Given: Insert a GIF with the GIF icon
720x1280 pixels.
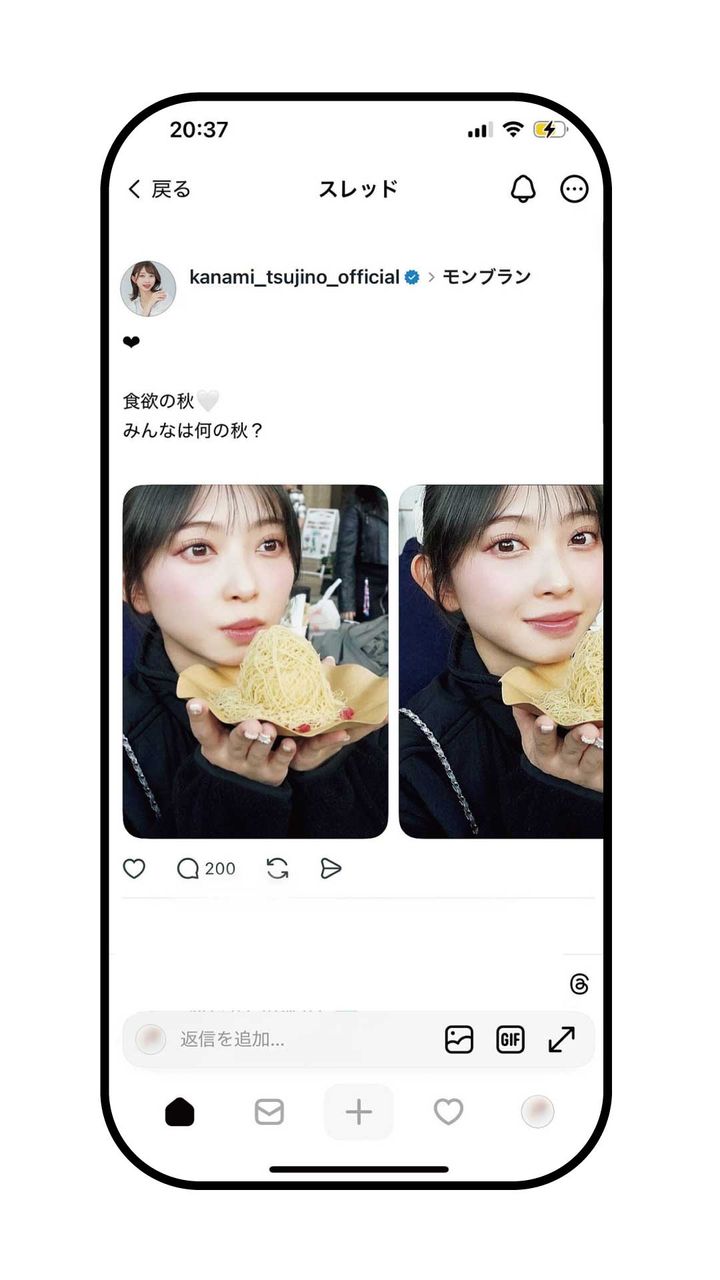Looking at the screenshot, I should pyautogui.click(x=510, y=1040).
